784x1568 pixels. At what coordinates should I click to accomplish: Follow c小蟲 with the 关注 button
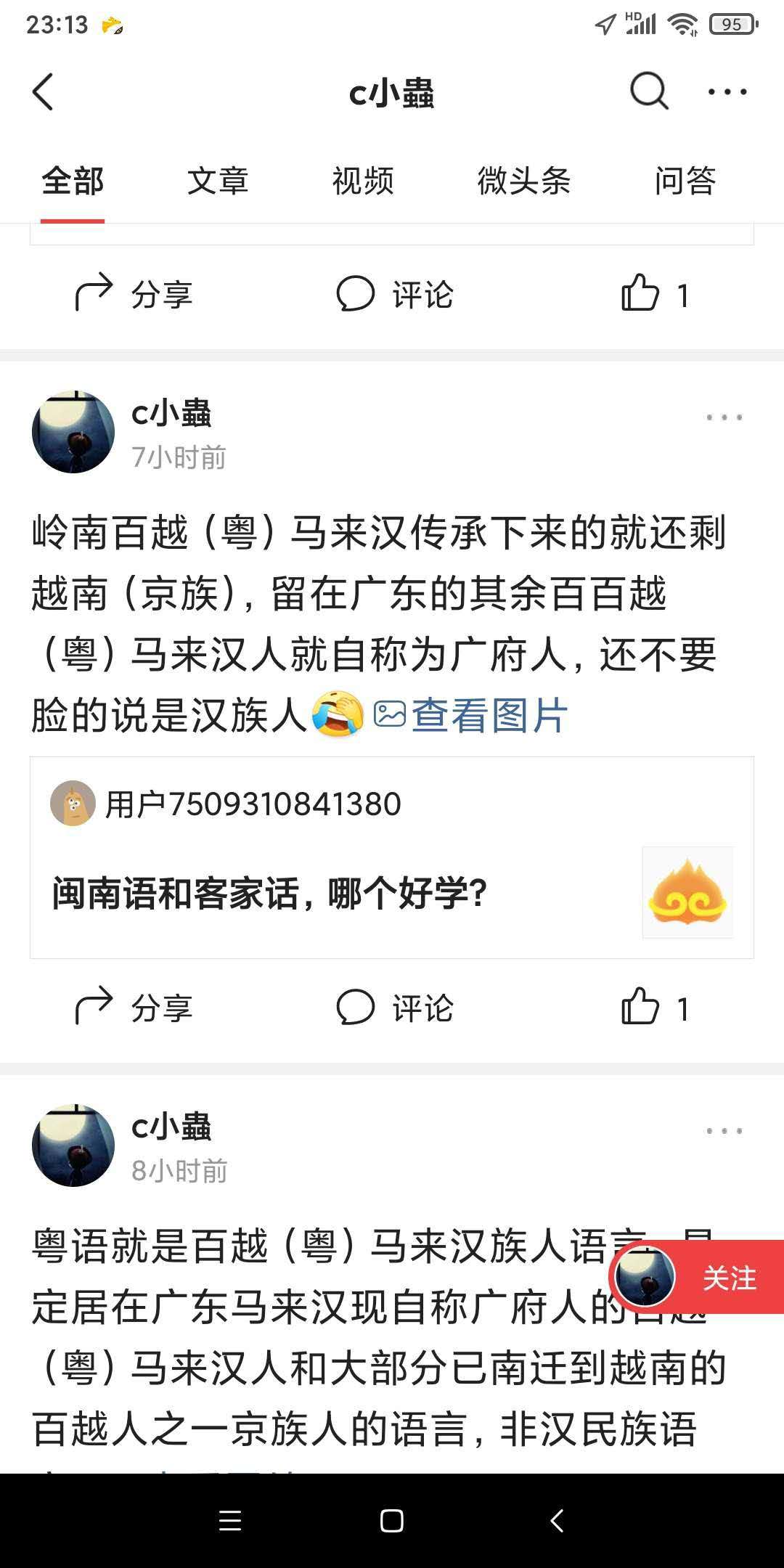coord(729,1278)
